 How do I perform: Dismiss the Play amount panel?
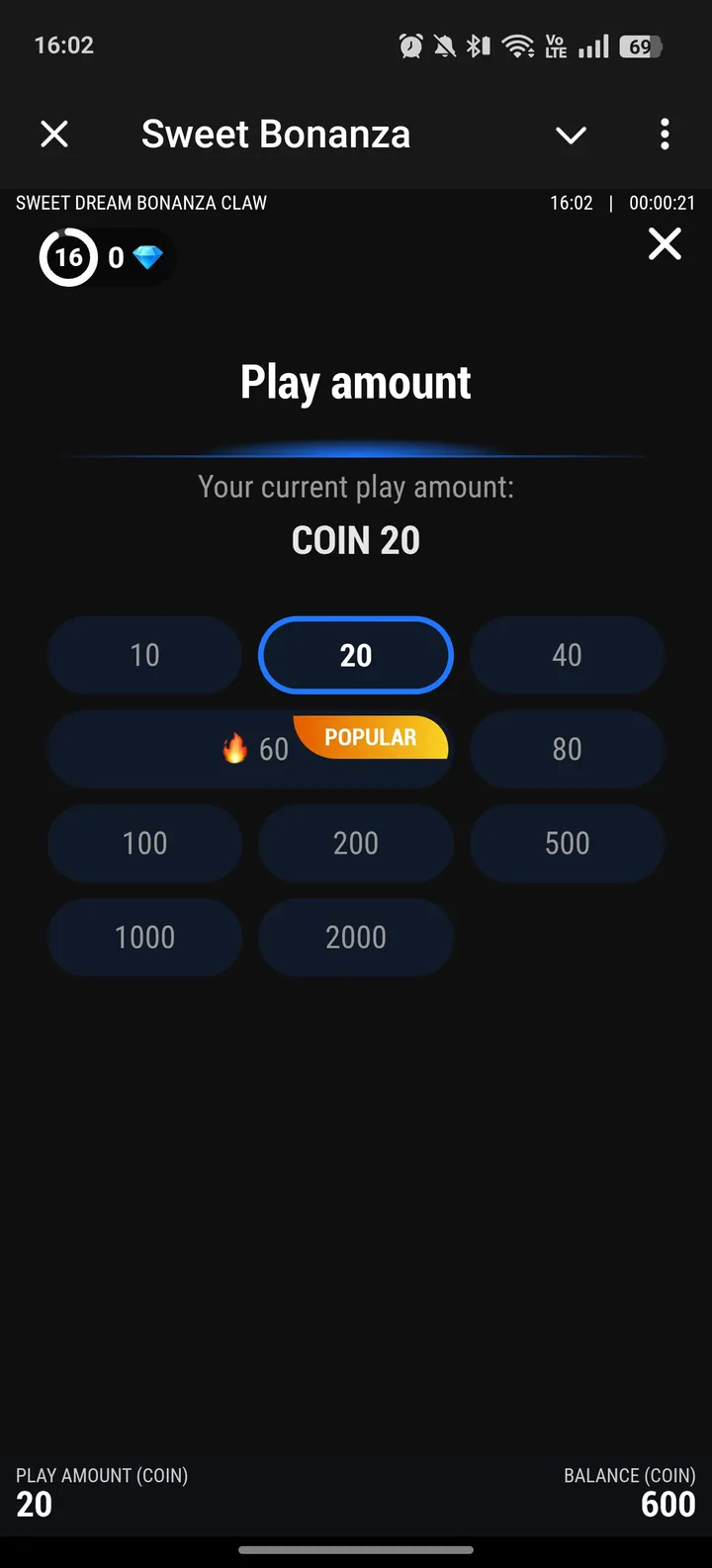coord(665,243)
